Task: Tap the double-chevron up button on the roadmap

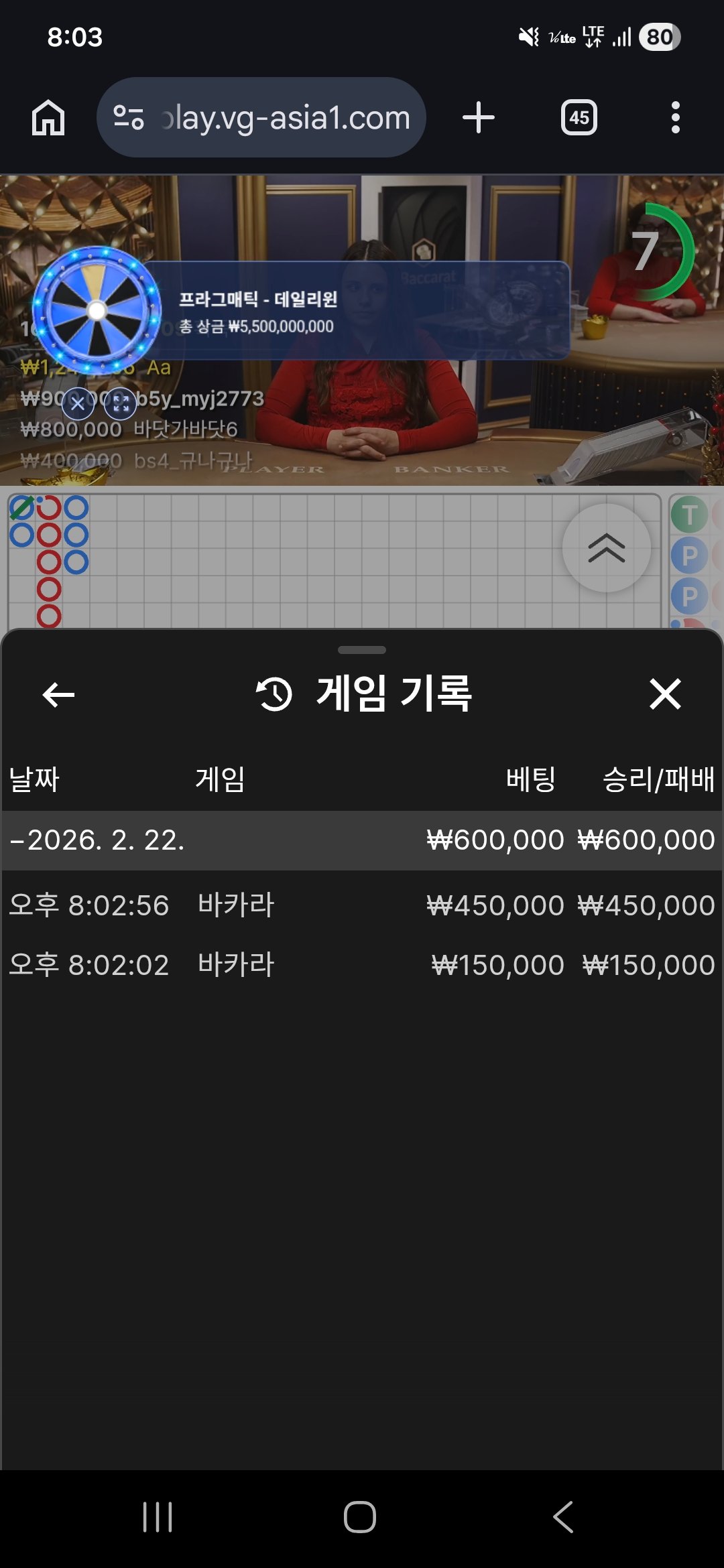Action: [606, 548]
